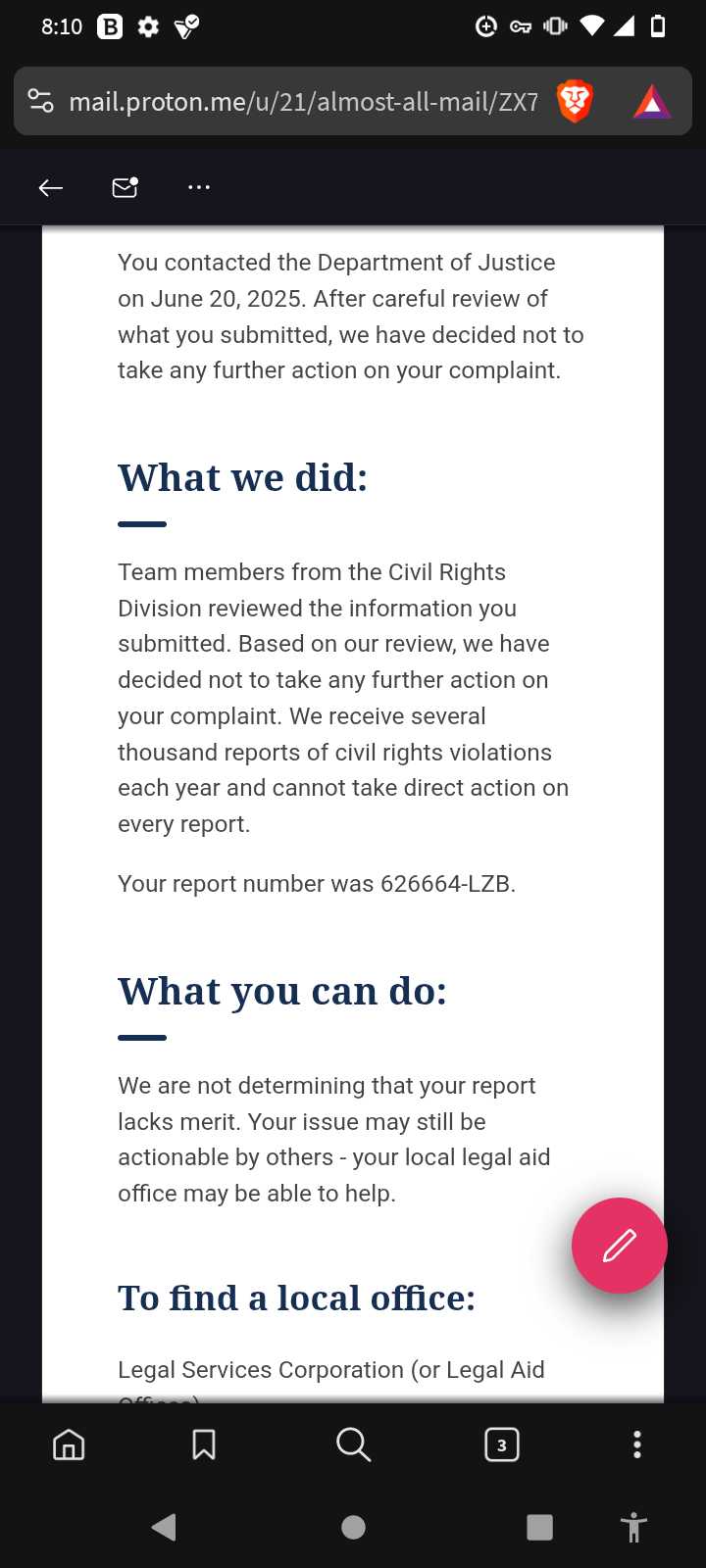
Task: Open the email's more options menu
Action: 199,187
